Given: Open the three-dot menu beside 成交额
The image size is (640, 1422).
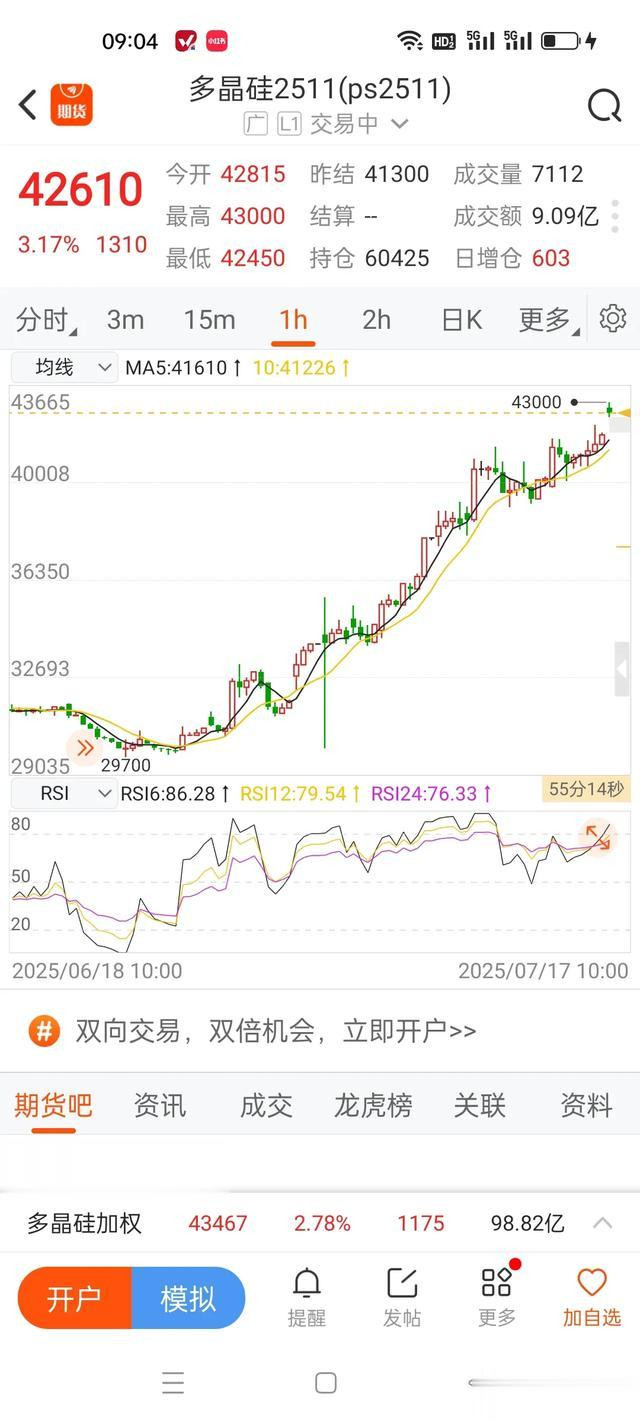Looking at the screenshot, I should tap(615, 215).
